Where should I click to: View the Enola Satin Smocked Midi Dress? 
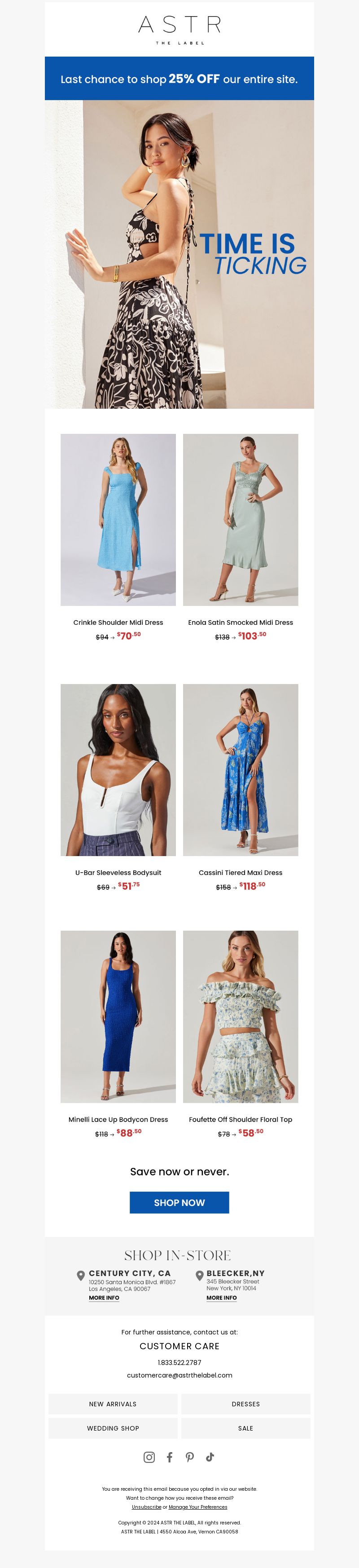tap(241, 519)
